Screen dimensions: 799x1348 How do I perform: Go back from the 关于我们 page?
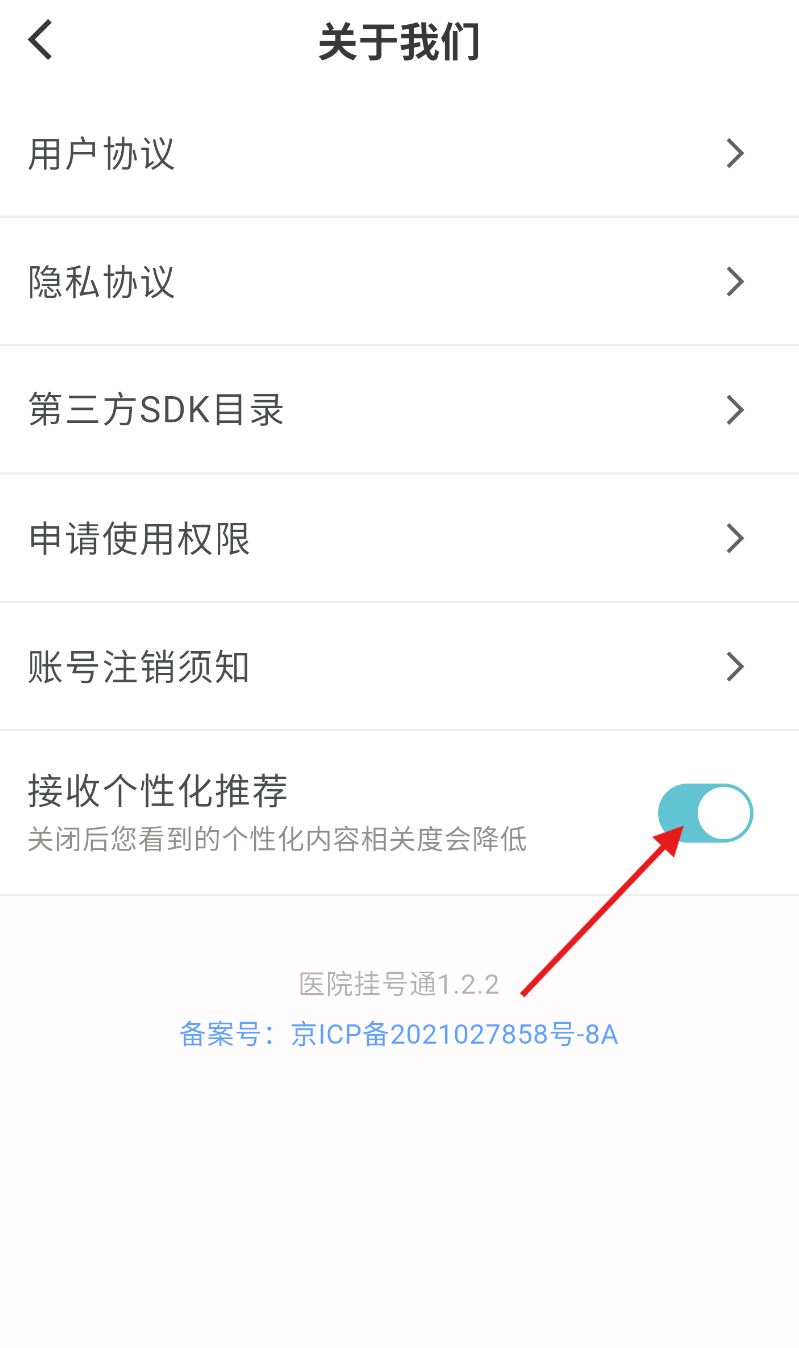(x=40, y=42)
